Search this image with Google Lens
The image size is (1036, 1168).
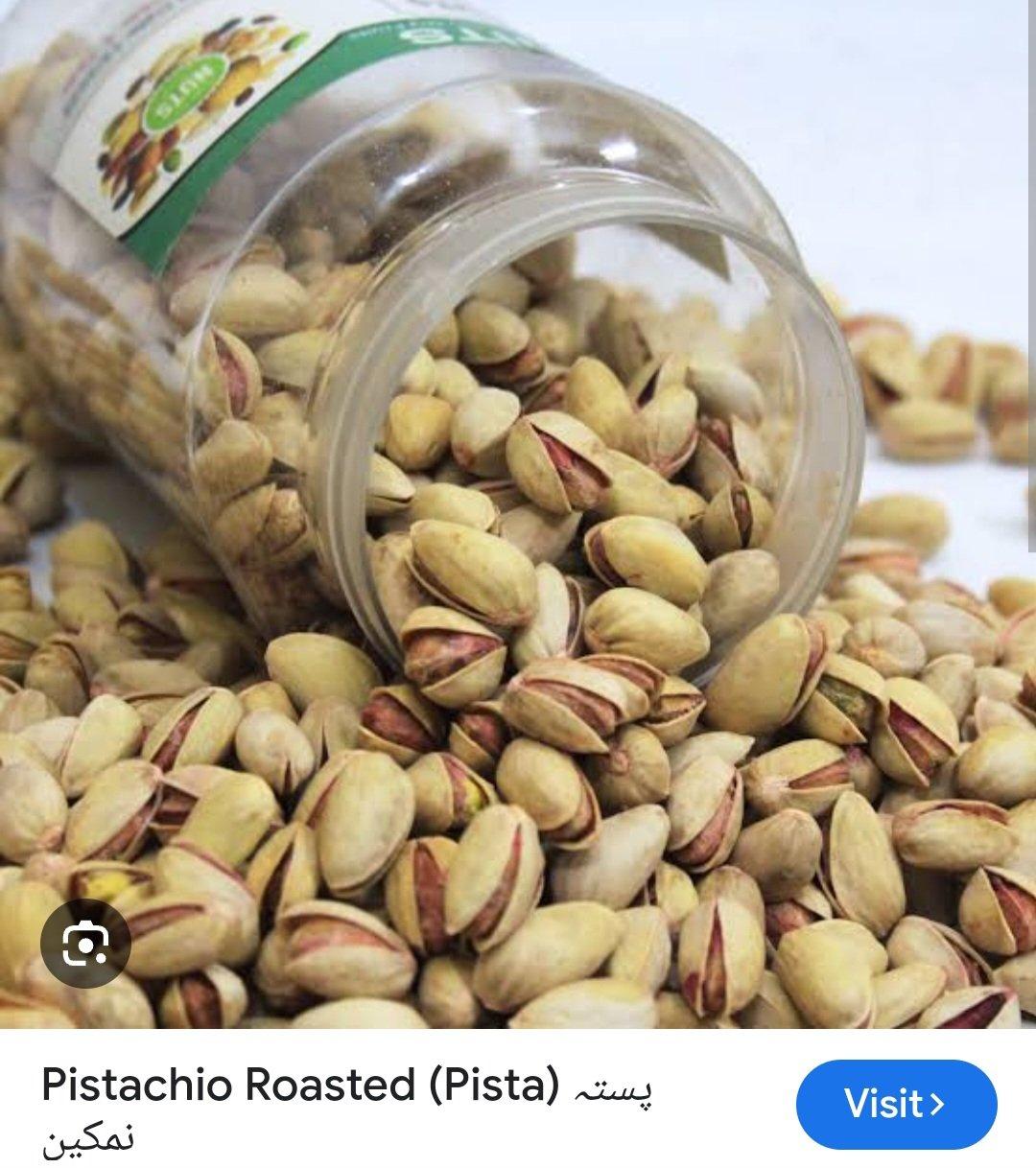(x=86, y=947)
